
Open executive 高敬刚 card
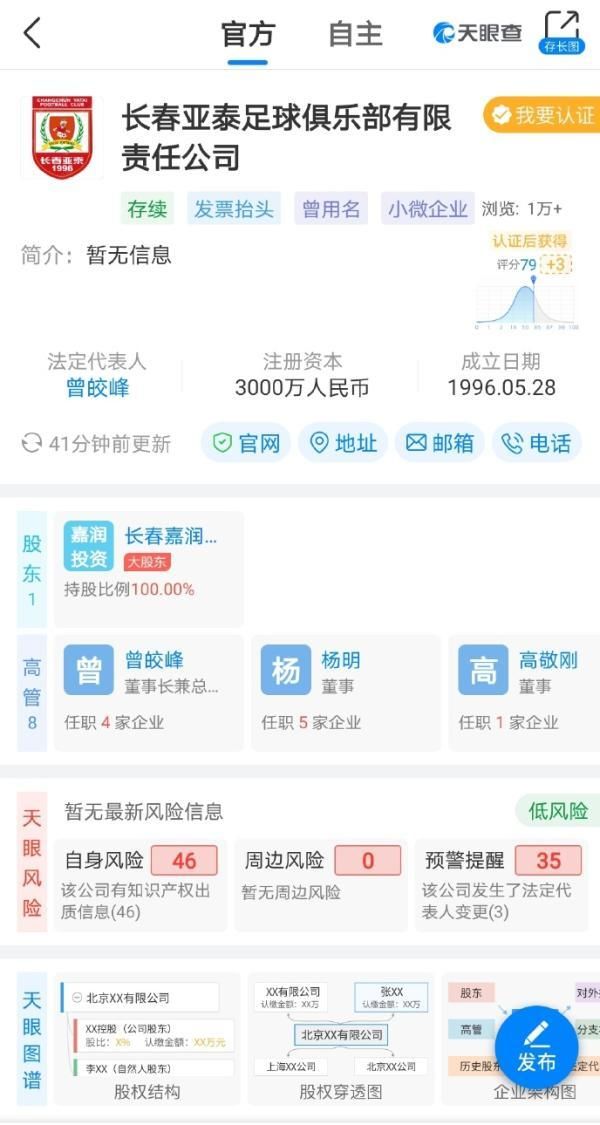coord(525,692)
